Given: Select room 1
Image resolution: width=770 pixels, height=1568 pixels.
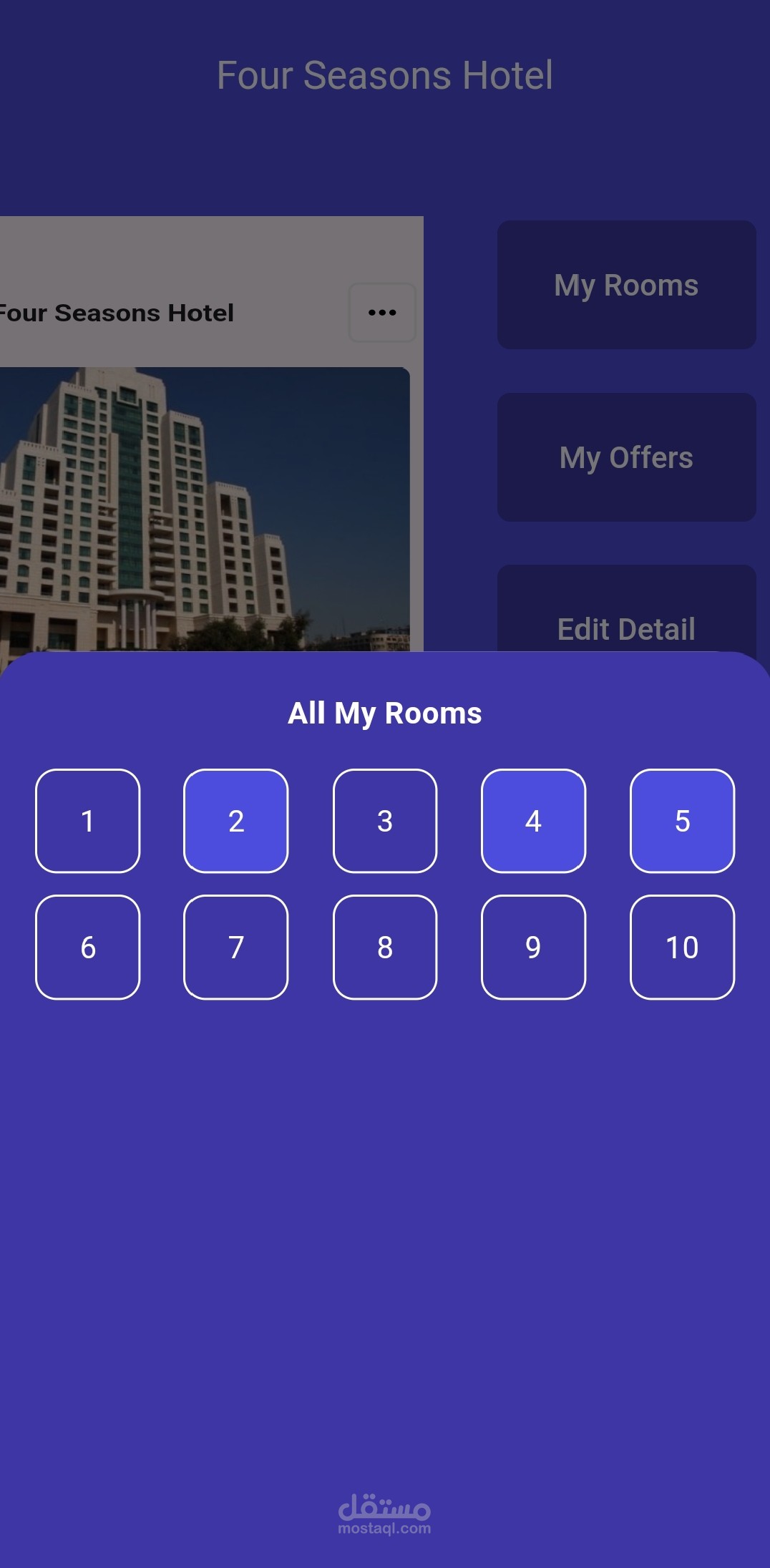Looking at the screenshot, I should pyautogui.click(x=87, y=821).
